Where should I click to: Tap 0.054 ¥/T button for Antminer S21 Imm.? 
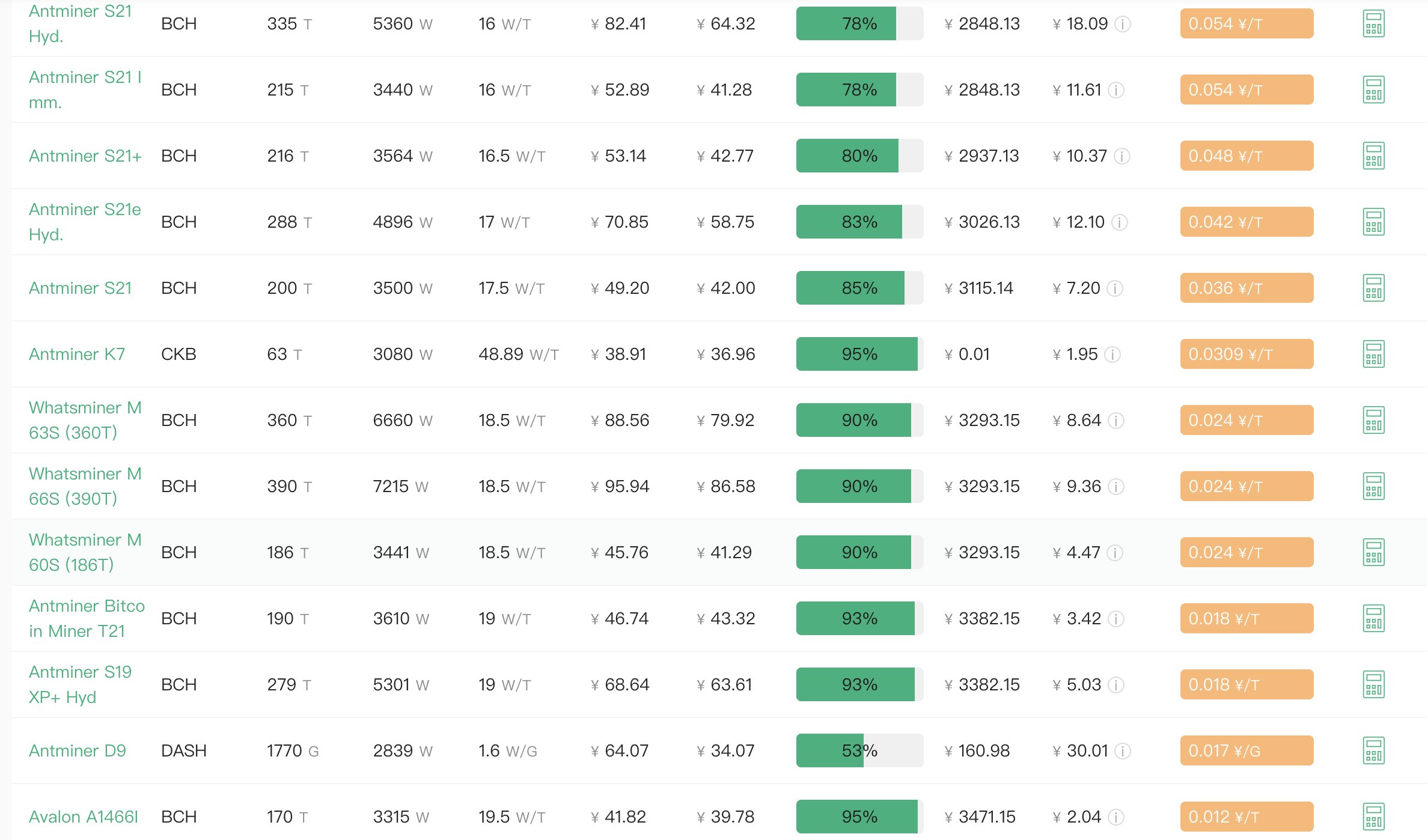pos(1246,90)
